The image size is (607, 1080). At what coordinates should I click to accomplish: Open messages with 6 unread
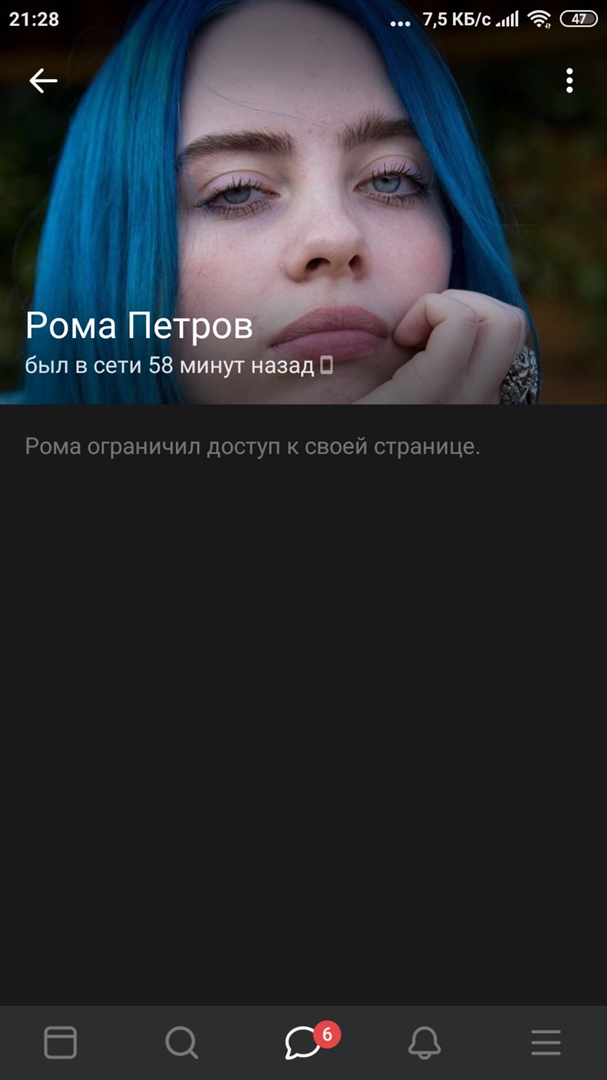point(303,1043)
